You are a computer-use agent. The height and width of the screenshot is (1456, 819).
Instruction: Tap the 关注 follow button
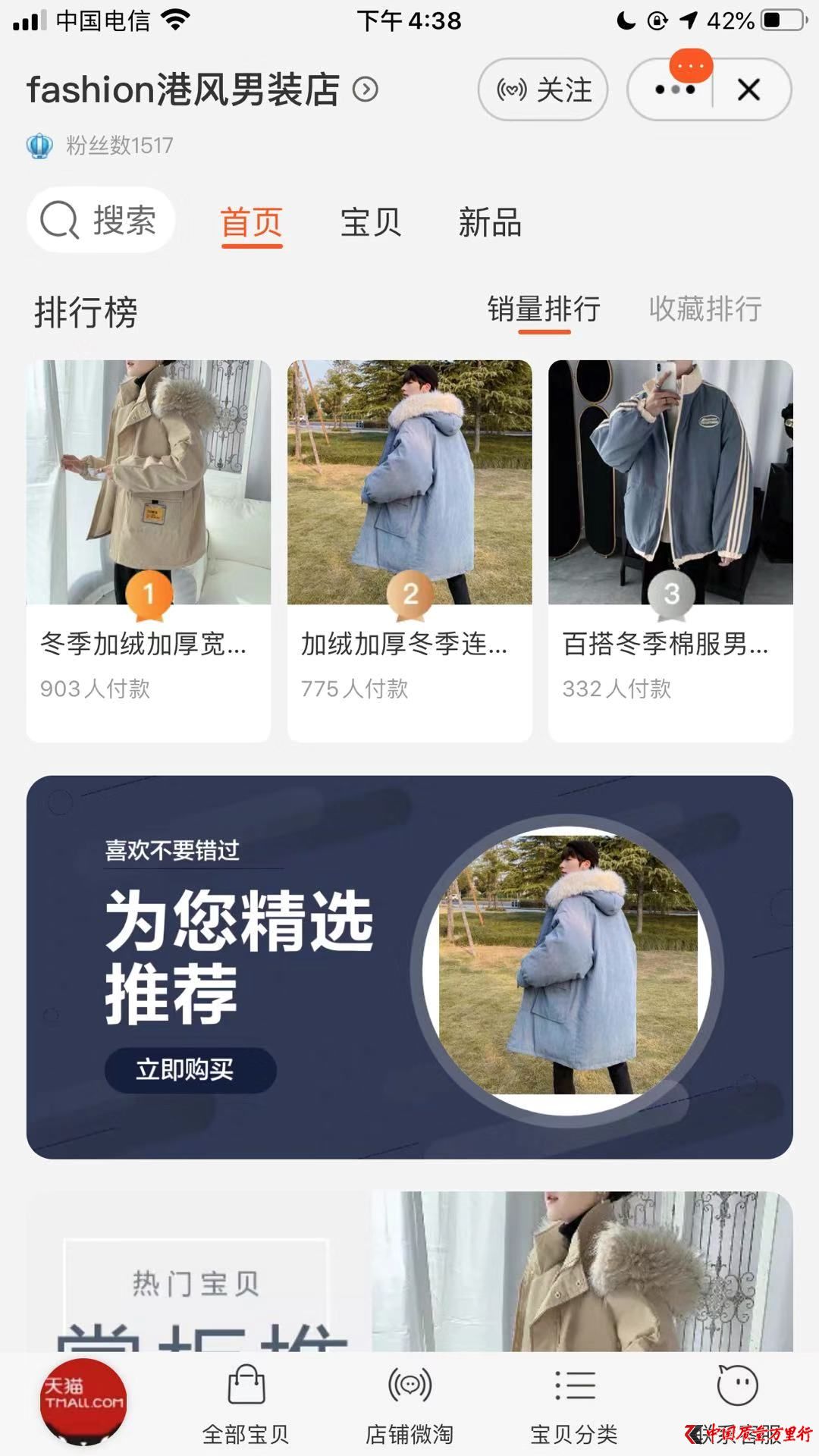click(543, 90)
